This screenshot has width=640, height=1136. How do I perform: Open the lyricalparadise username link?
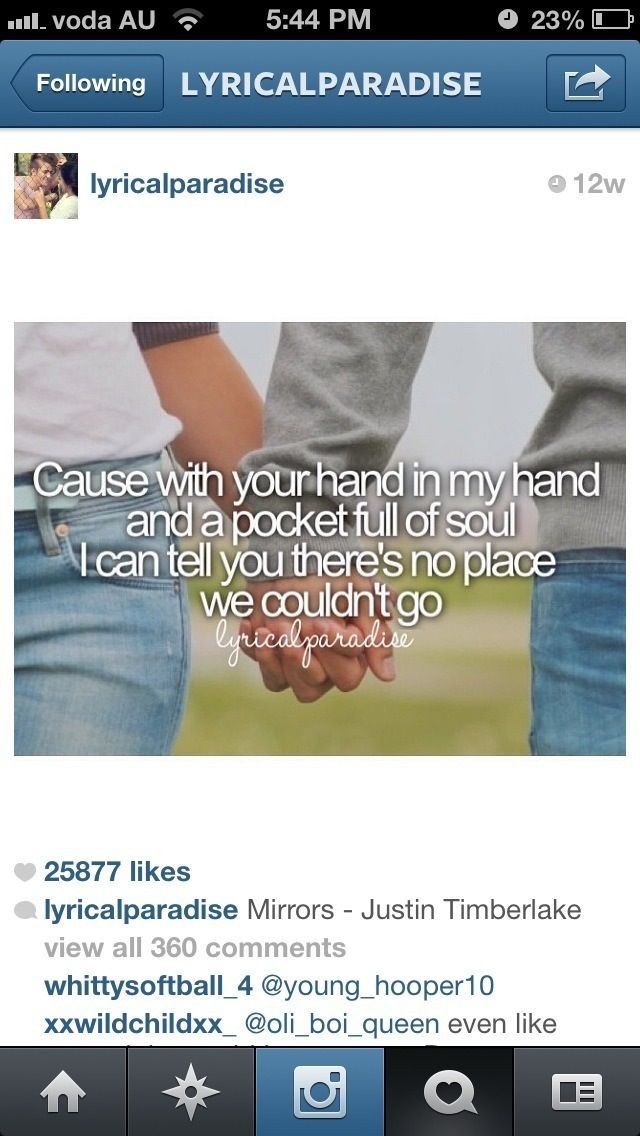tap(187, 184)
